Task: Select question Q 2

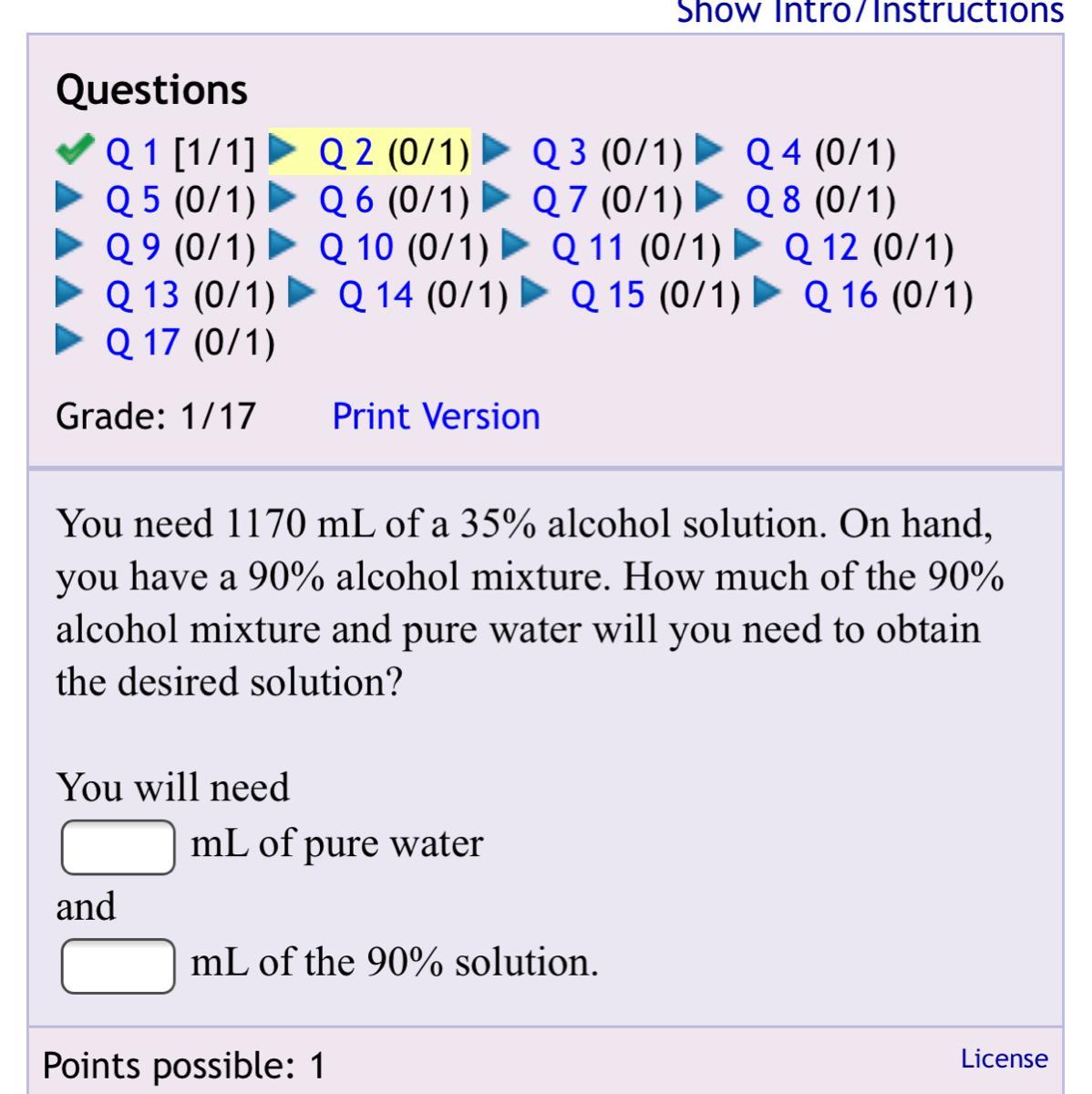Action: (x=346, y=152)
